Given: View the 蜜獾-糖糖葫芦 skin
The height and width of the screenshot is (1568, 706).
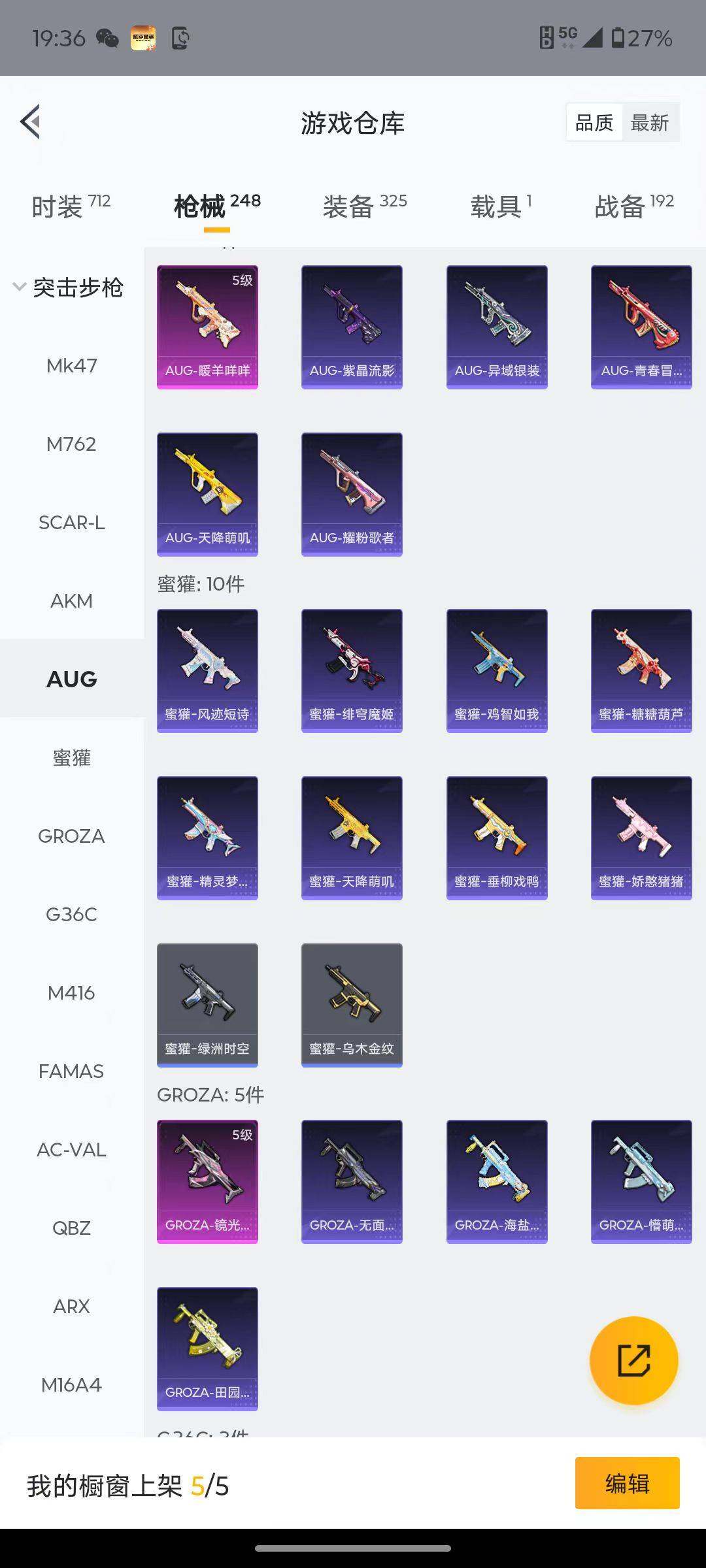Looking at the screenshot, I should point(641,670).
